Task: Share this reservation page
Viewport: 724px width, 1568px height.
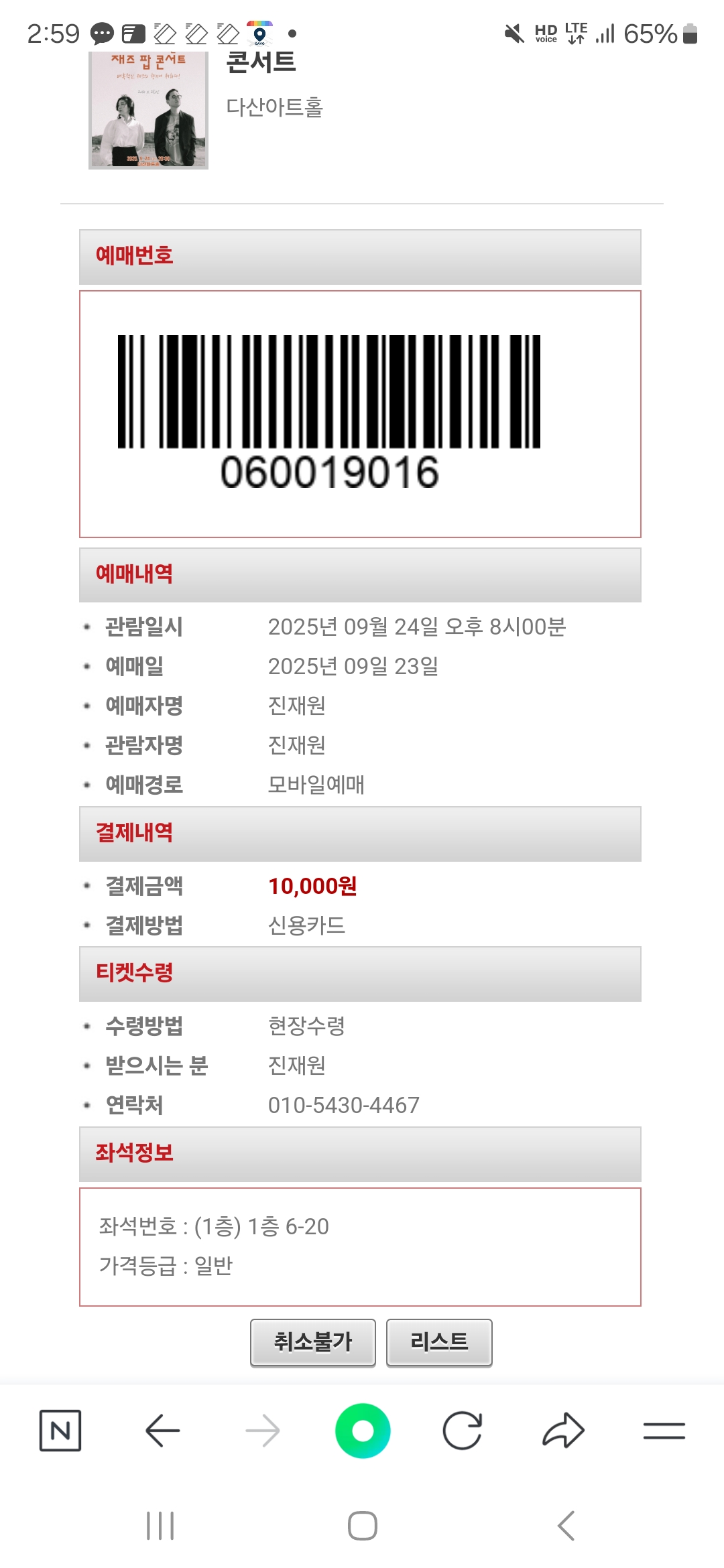Action: pos(563,1431)
